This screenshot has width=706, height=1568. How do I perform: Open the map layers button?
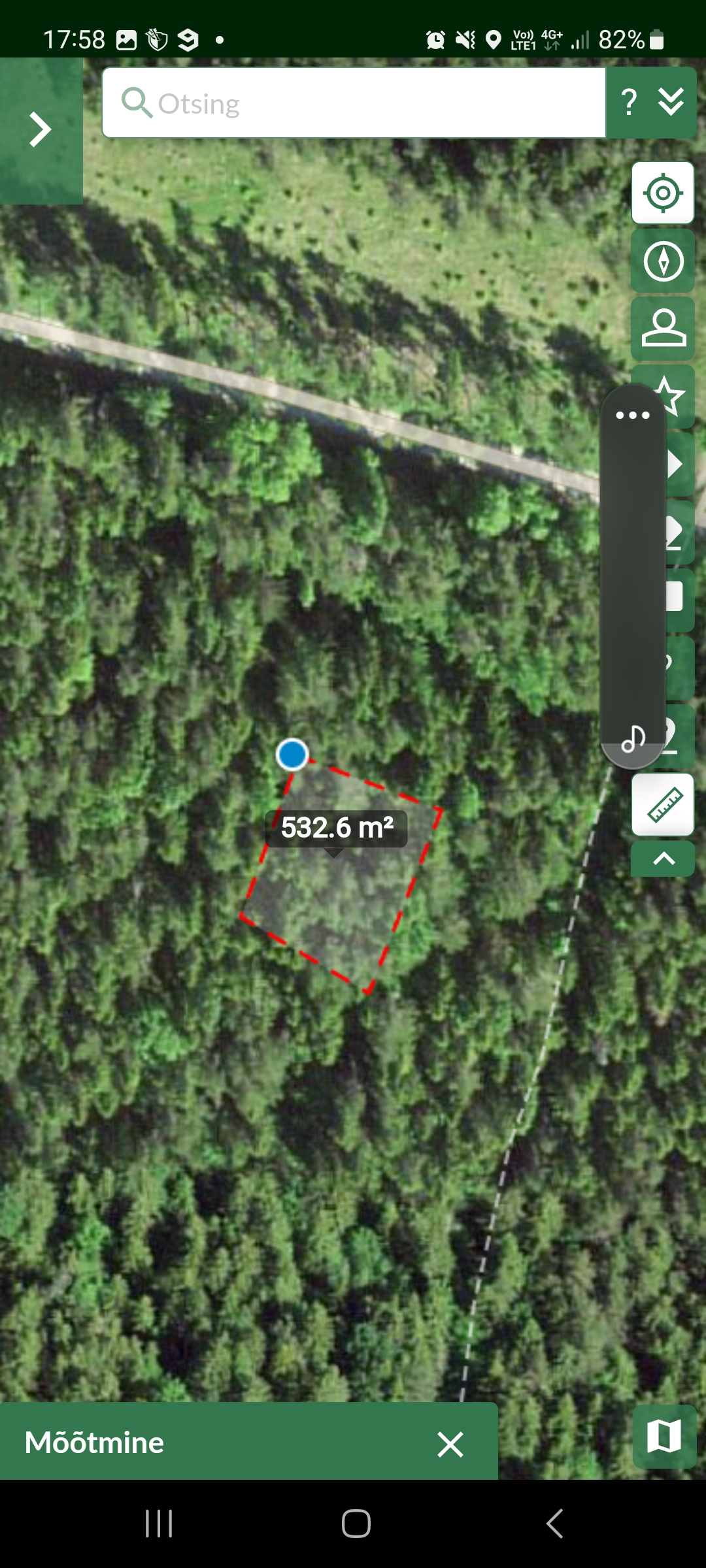pyautogui.click(x=664, y=1437)
